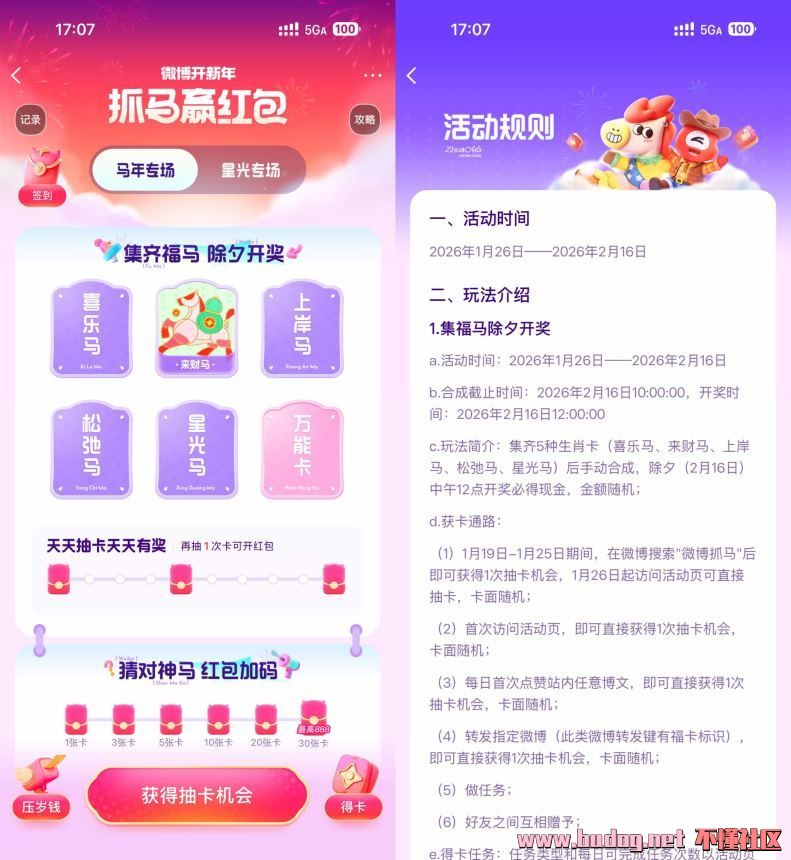
Task: Open the 松弛马 card
Action: (91, 450)
